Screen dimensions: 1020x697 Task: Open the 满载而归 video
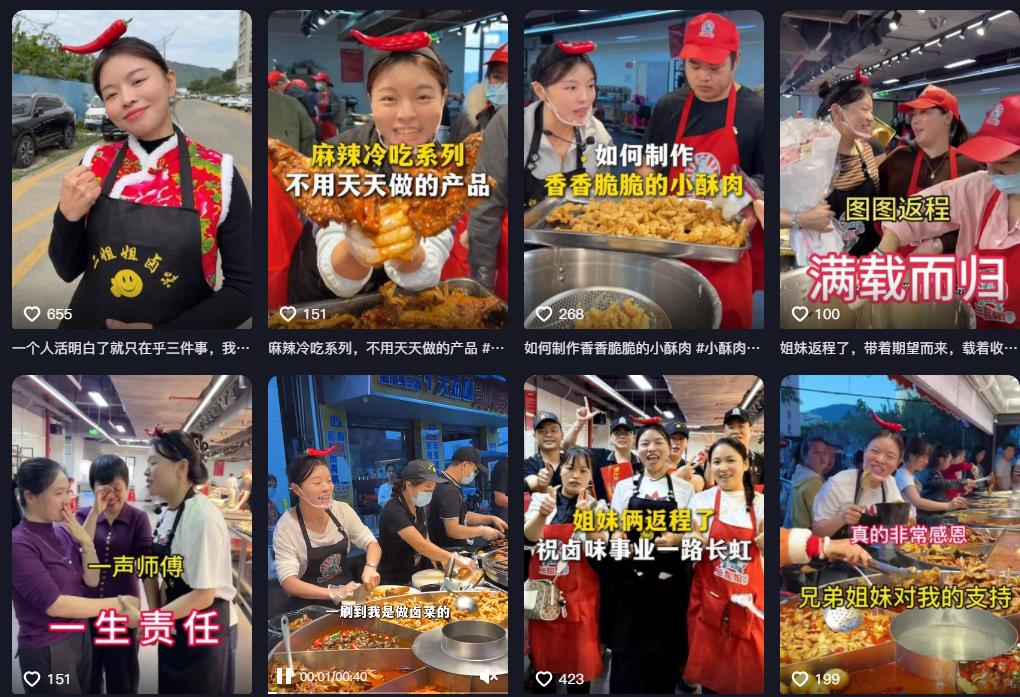tap(899, 170)
